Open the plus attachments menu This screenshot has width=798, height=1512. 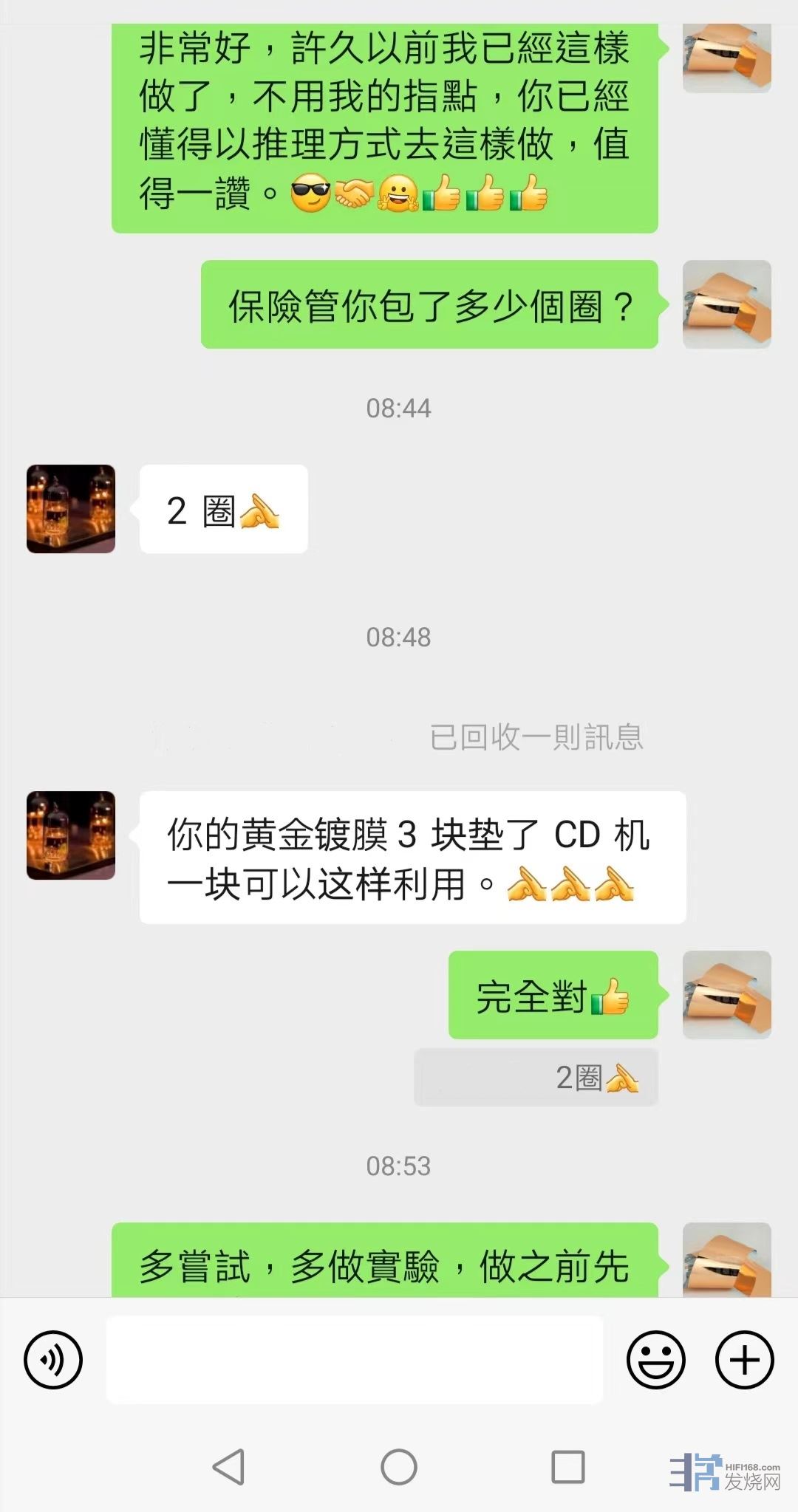[744, 1360]
